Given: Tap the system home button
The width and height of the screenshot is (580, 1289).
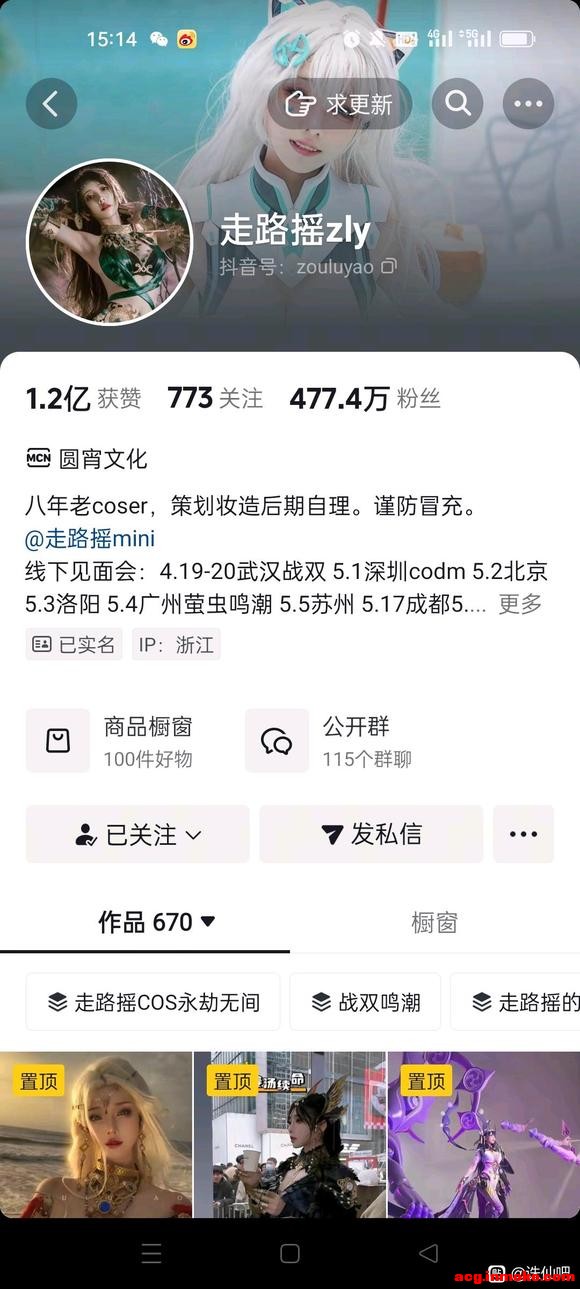Looking at the screenshot, I should coord(290,1253).
